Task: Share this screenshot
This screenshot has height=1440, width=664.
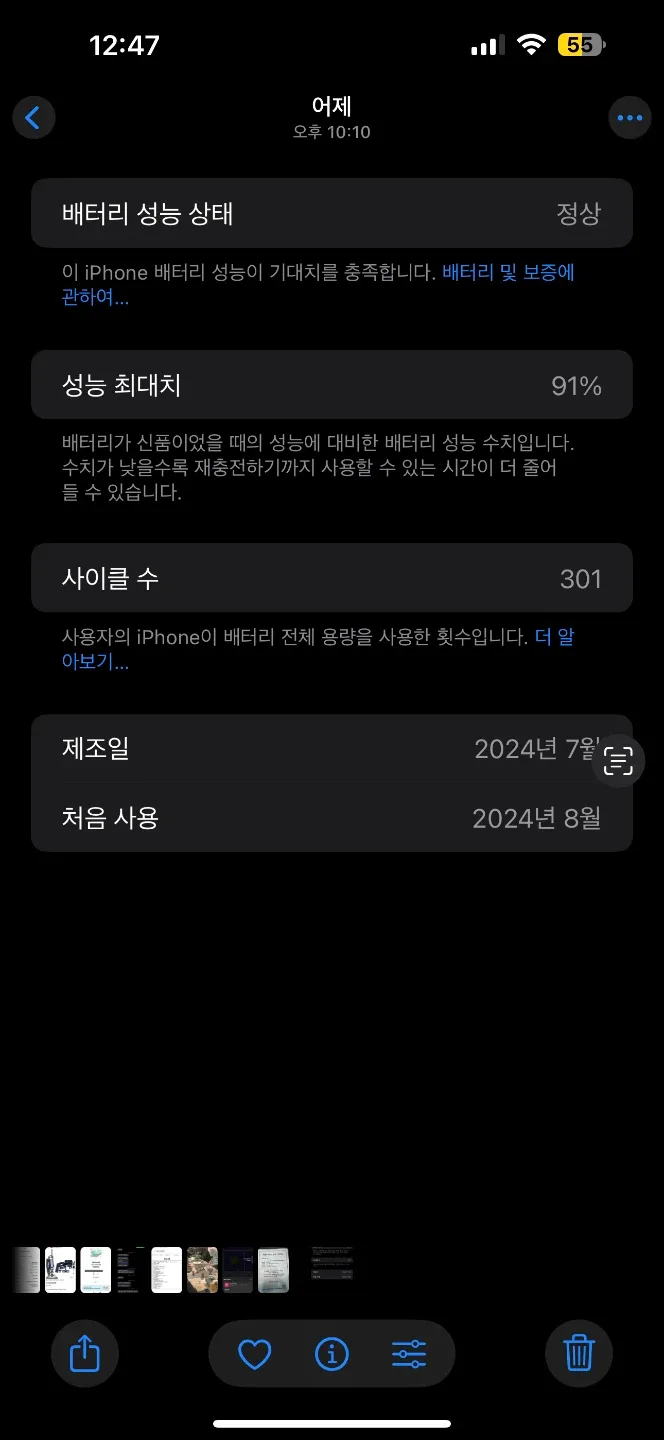Action: pos(85,1354)
